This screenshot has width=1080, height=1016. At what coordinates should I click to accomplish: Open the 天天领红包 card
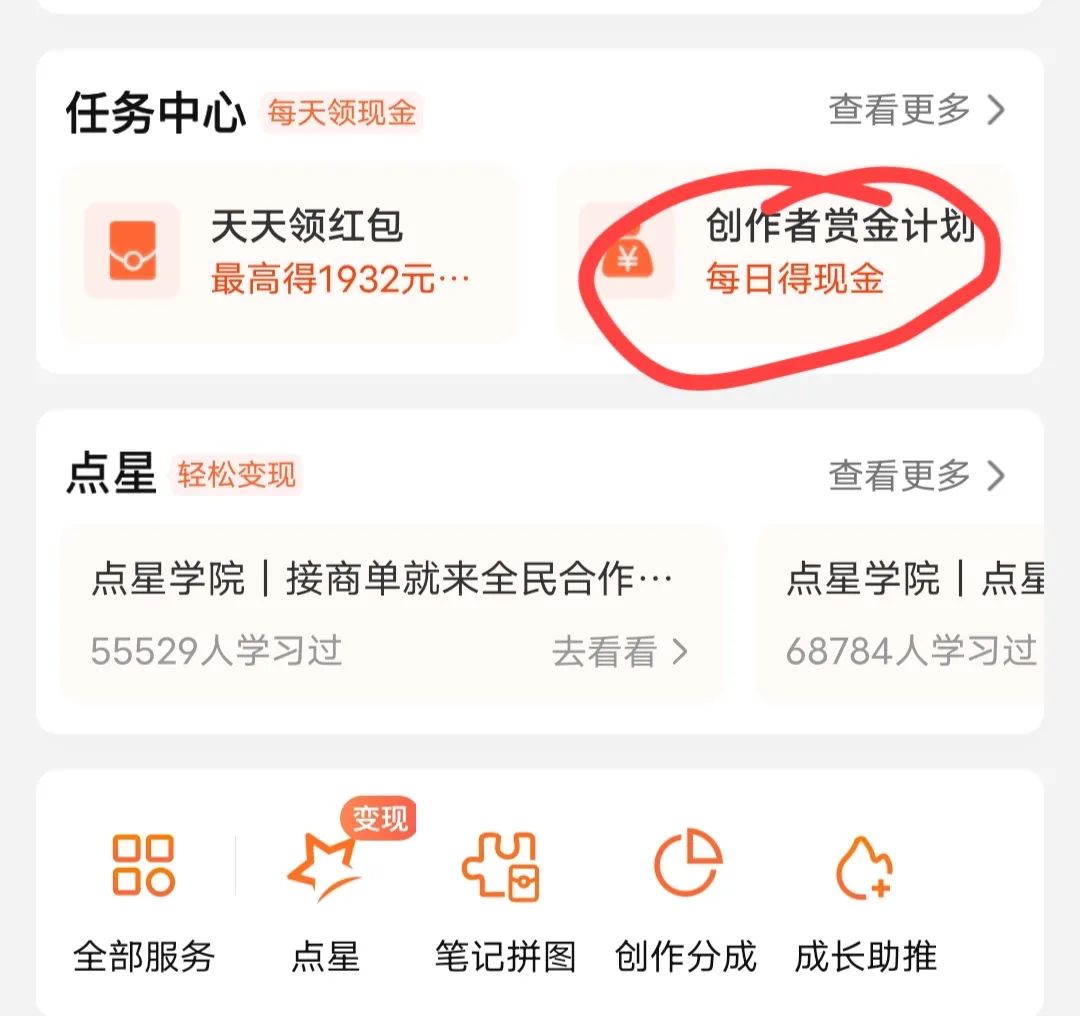[288, 254]
